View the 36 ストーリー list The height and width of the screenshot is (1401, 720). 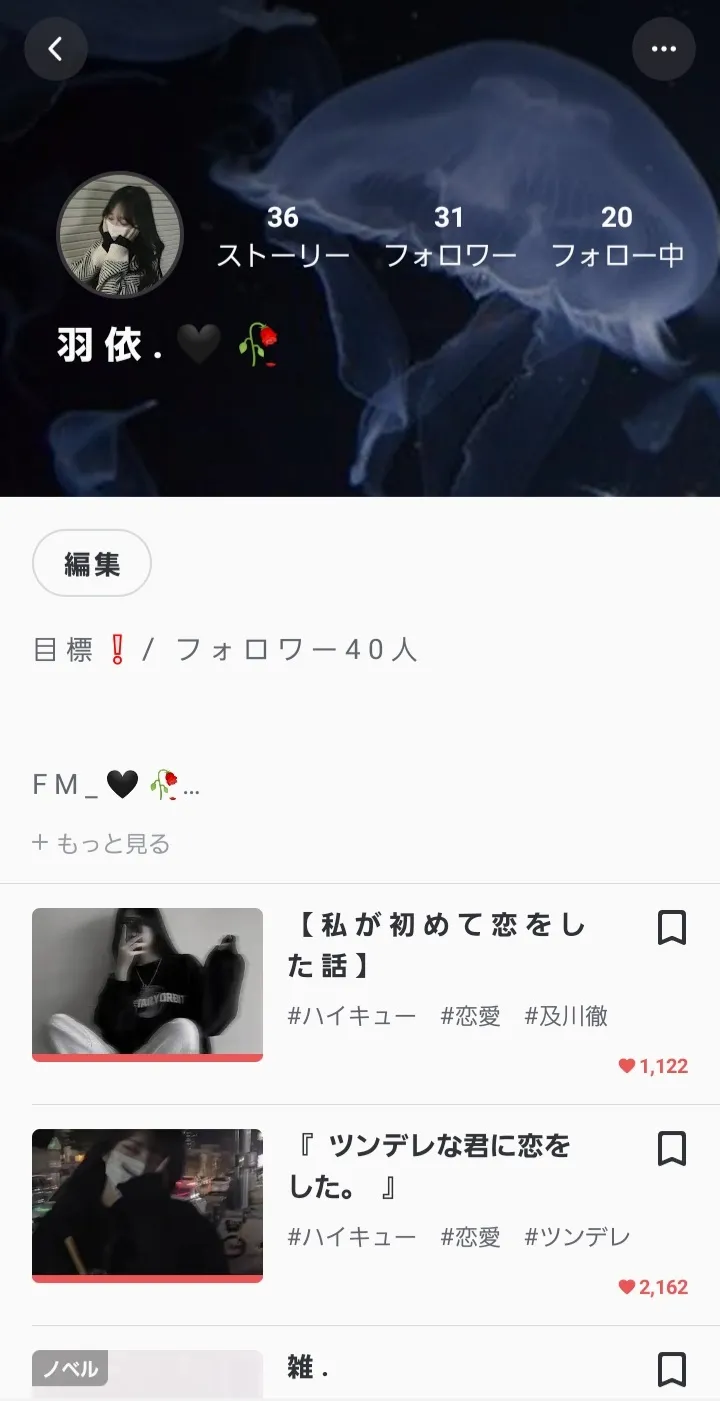coord(283,236)
